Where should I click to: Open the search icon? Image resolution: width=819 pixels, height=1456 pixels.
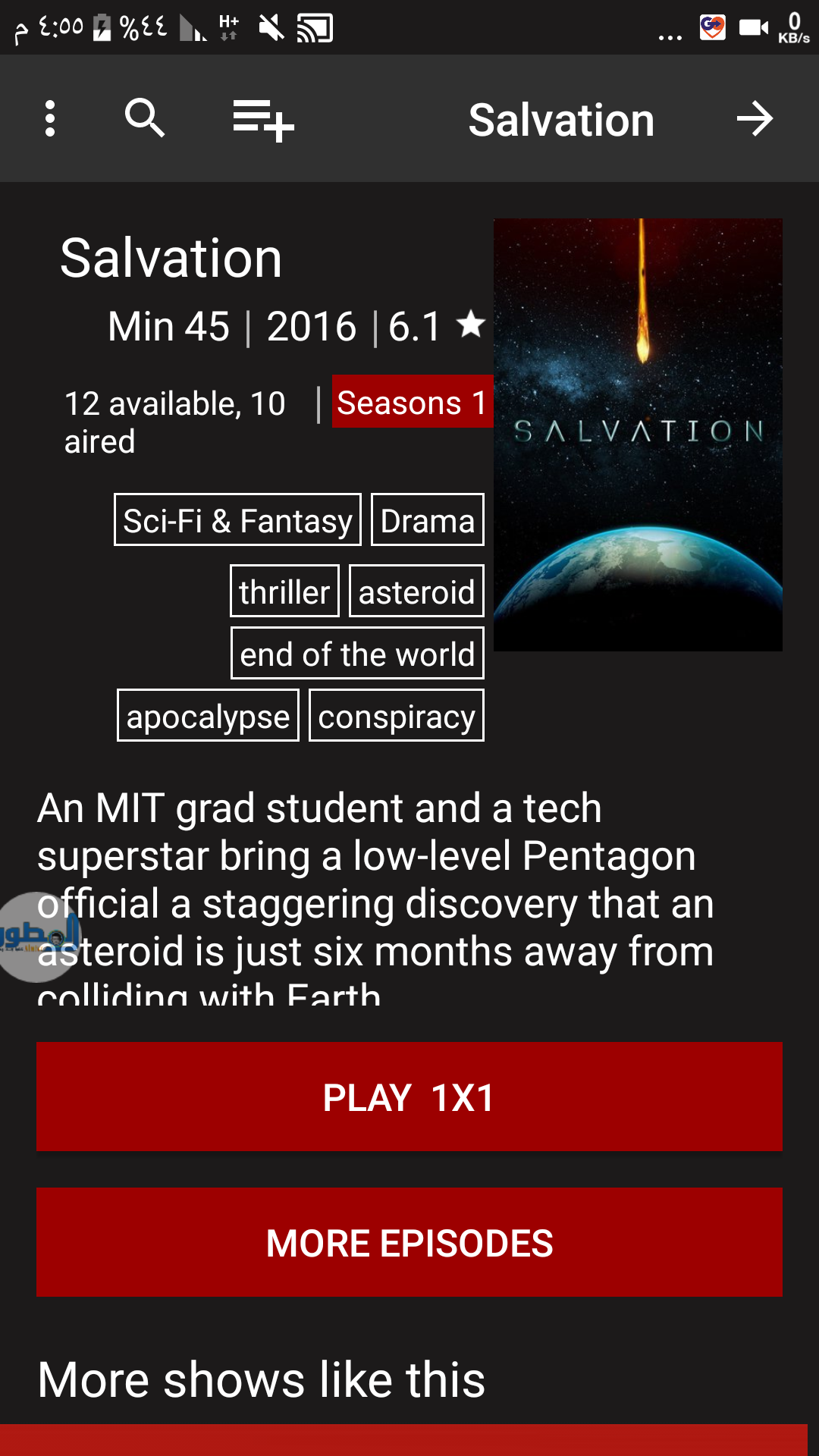144,119
